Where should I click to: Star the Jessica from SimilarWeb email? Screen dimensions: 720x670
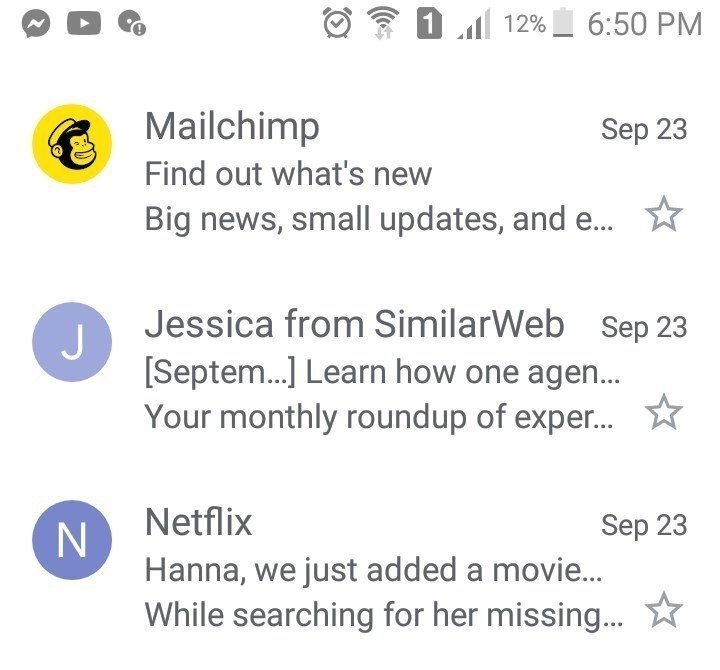click(664, 412)
